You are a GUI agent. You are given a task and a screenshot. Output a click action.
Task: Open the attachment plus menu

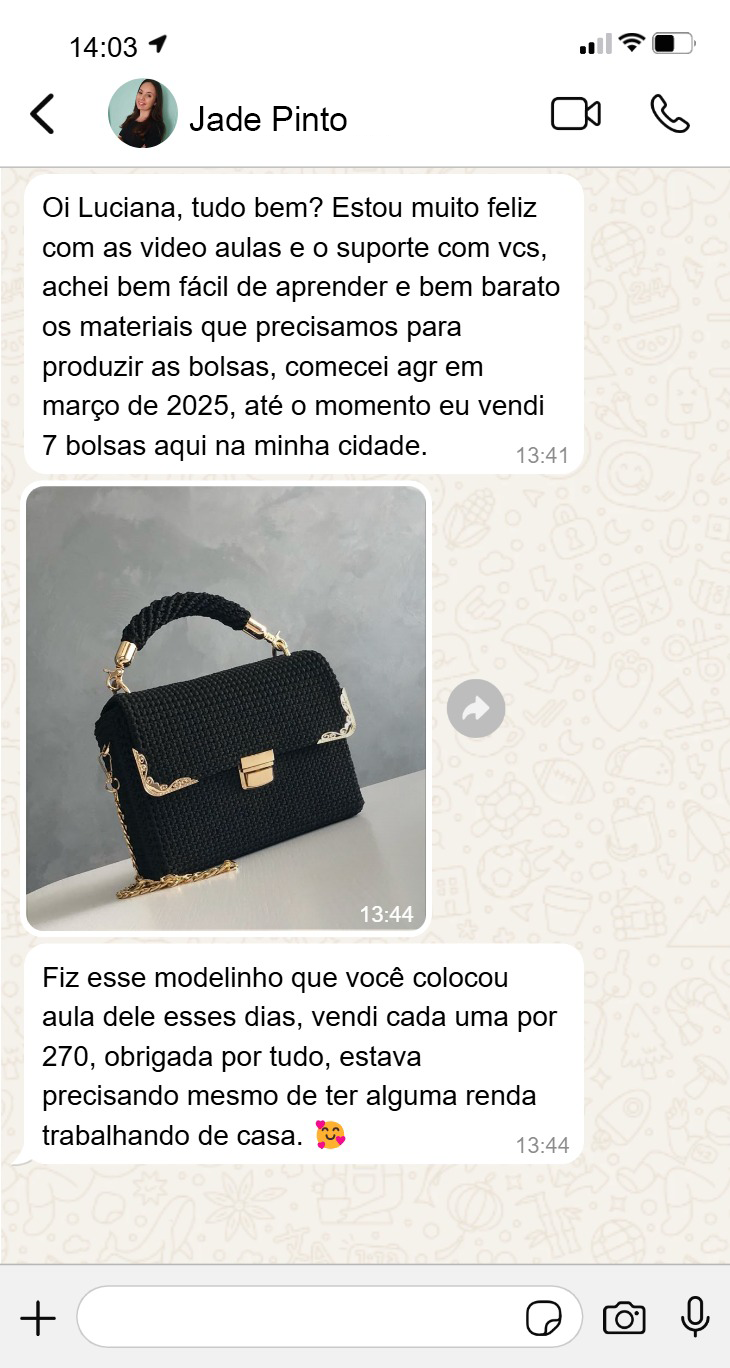(x=38, y=1319)
